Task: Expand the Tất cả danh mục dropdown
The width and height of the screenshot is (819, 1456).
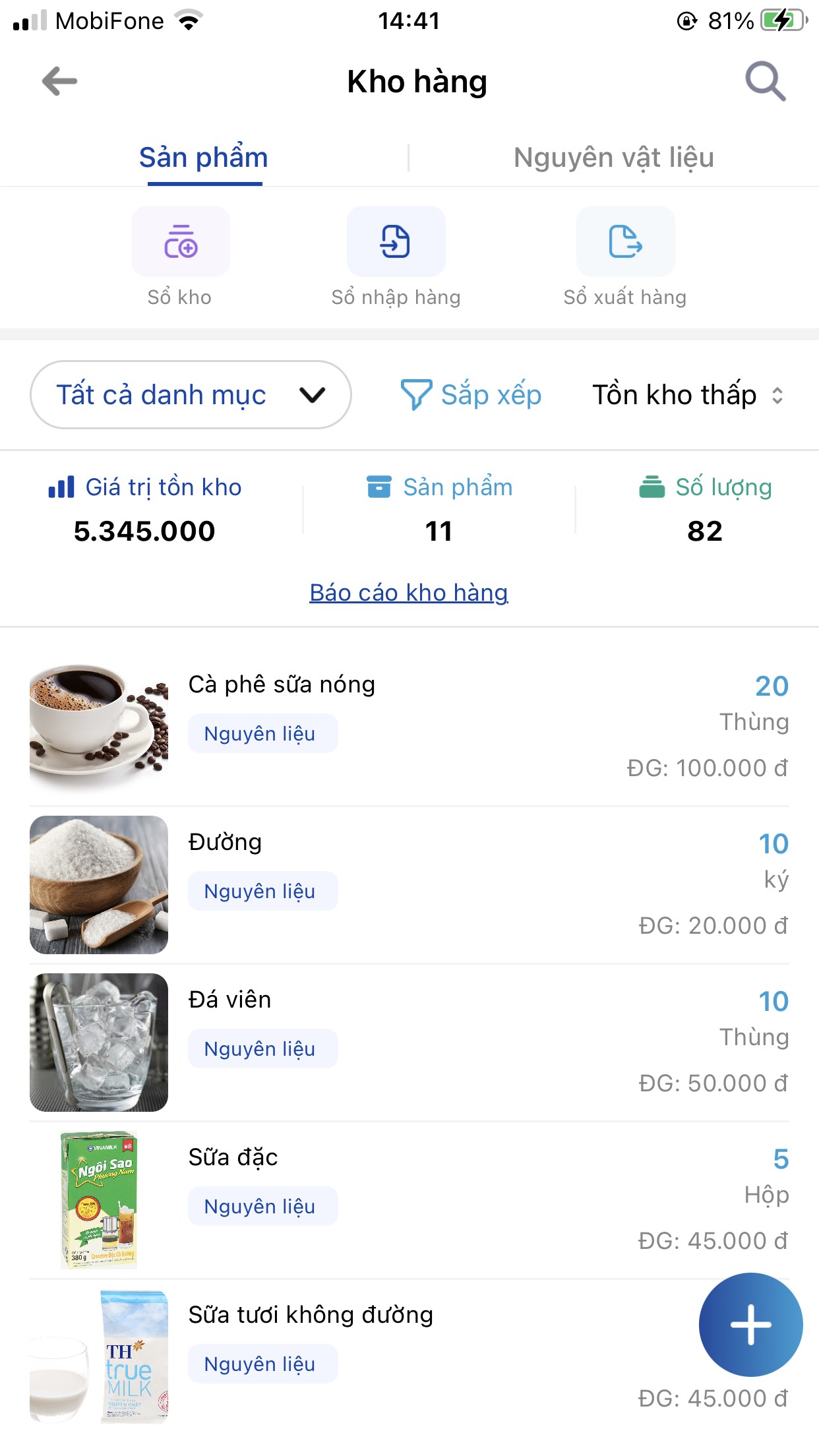Action: [x=191, y=395]
